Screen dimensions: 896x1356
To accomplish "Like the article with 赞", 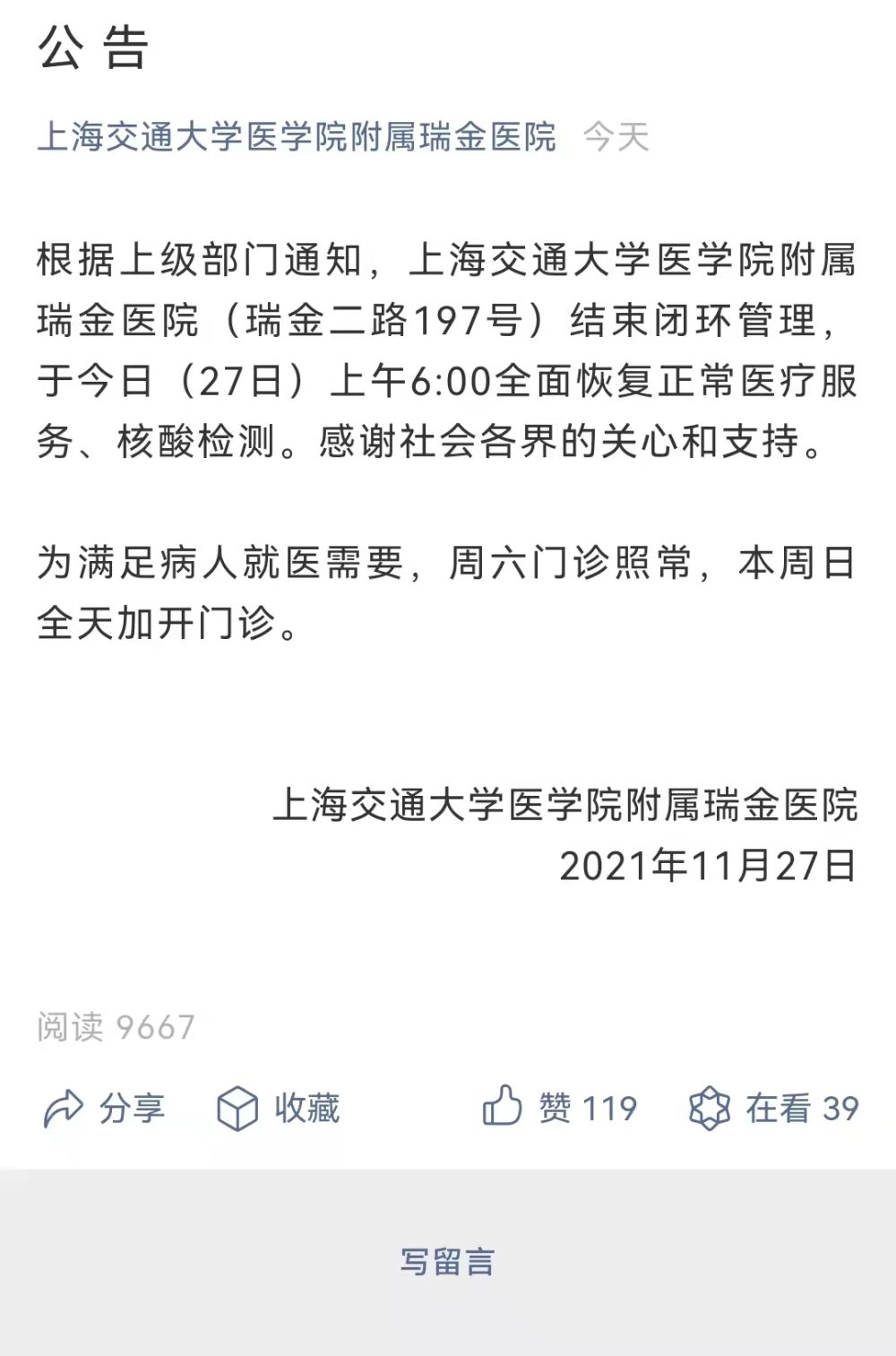I will pos(559,1109).
